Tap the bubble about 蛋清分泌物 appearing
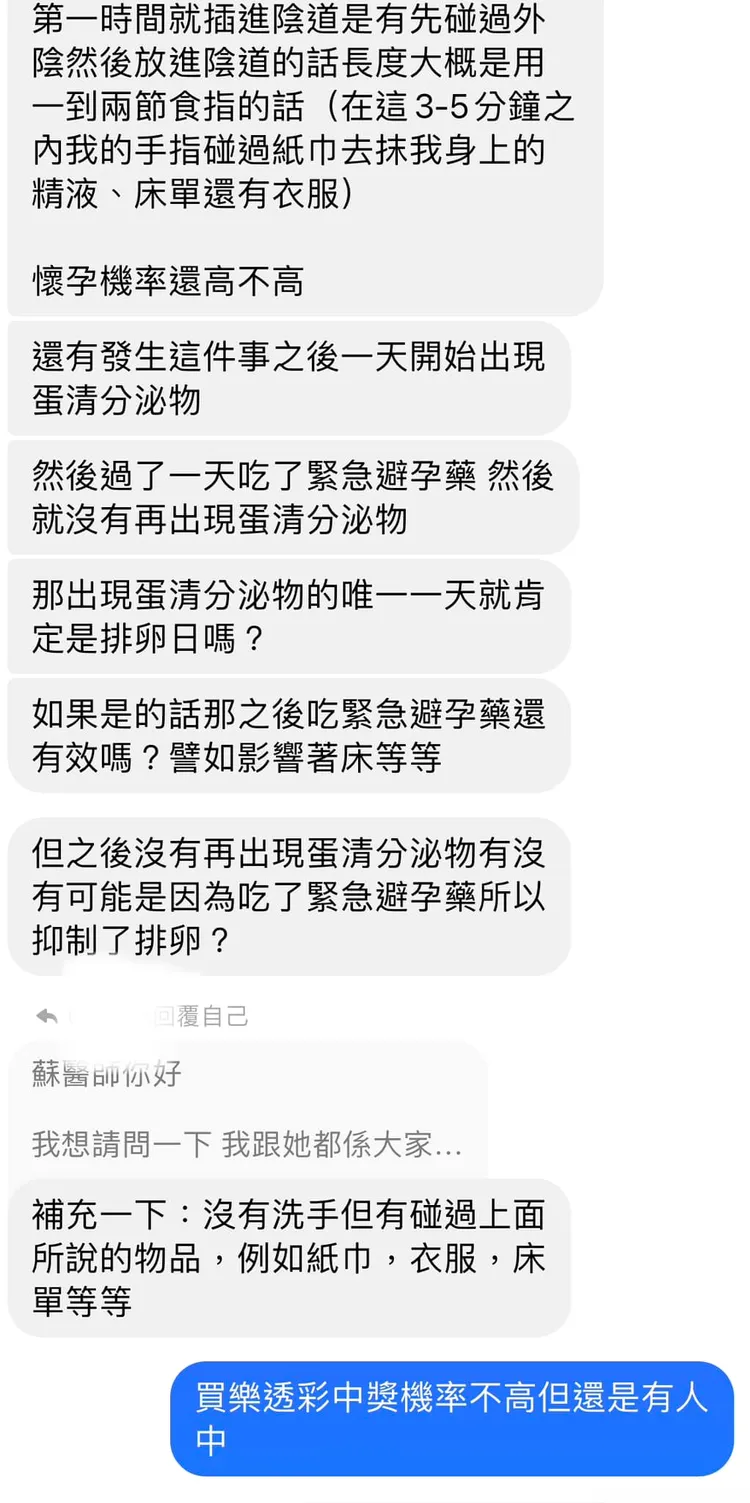 pyautogui.click(x=287, y=377)
